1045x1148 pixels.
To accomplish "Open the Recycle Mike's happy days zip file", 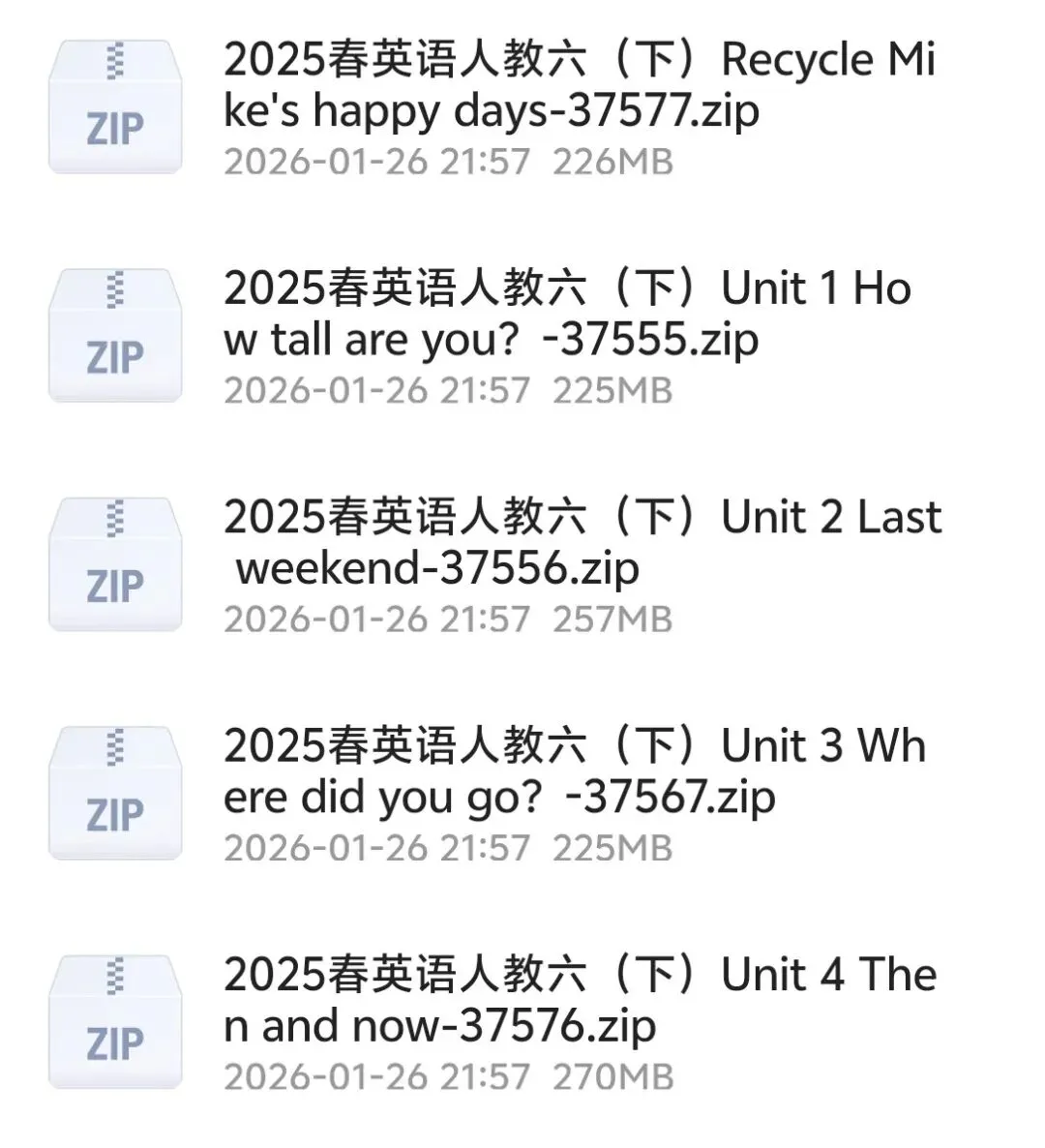I will [579, 87].
